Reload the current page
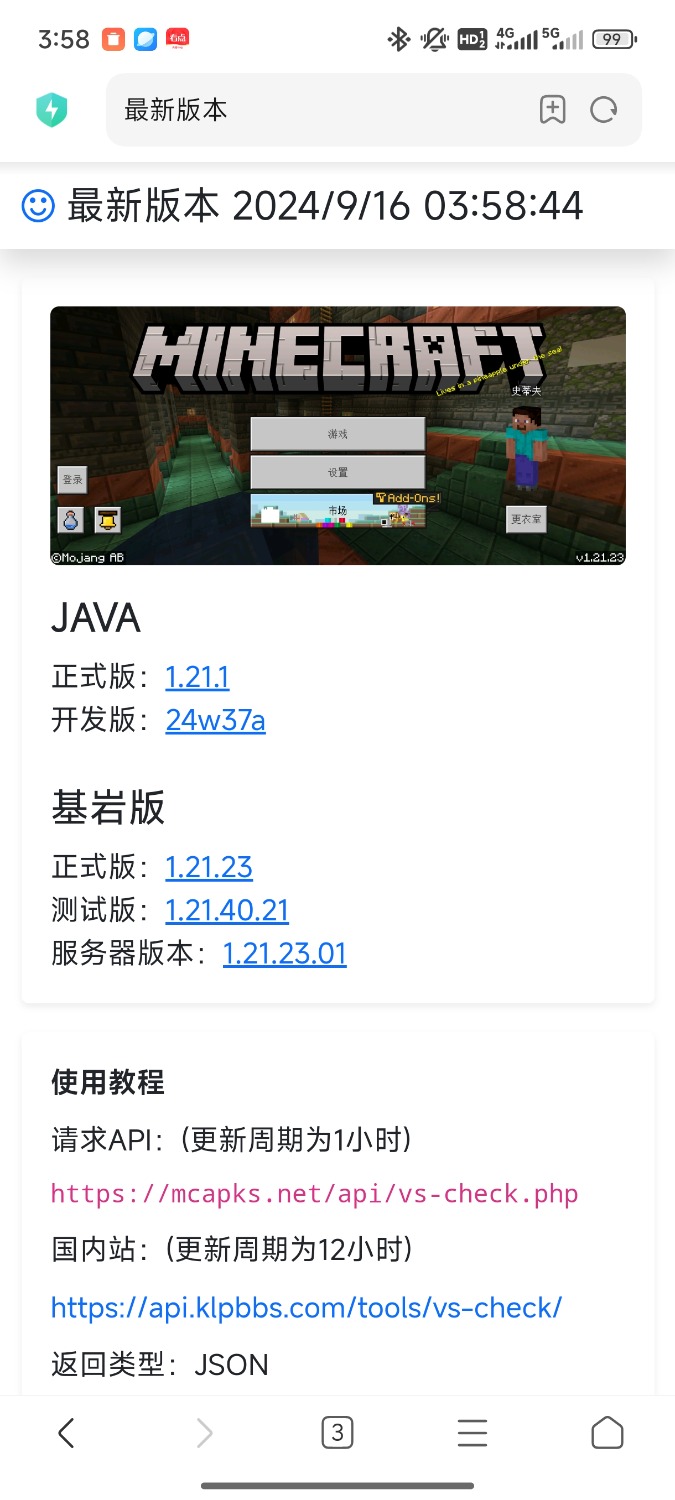The image size is (675, 1500). [x=604, y=110]
